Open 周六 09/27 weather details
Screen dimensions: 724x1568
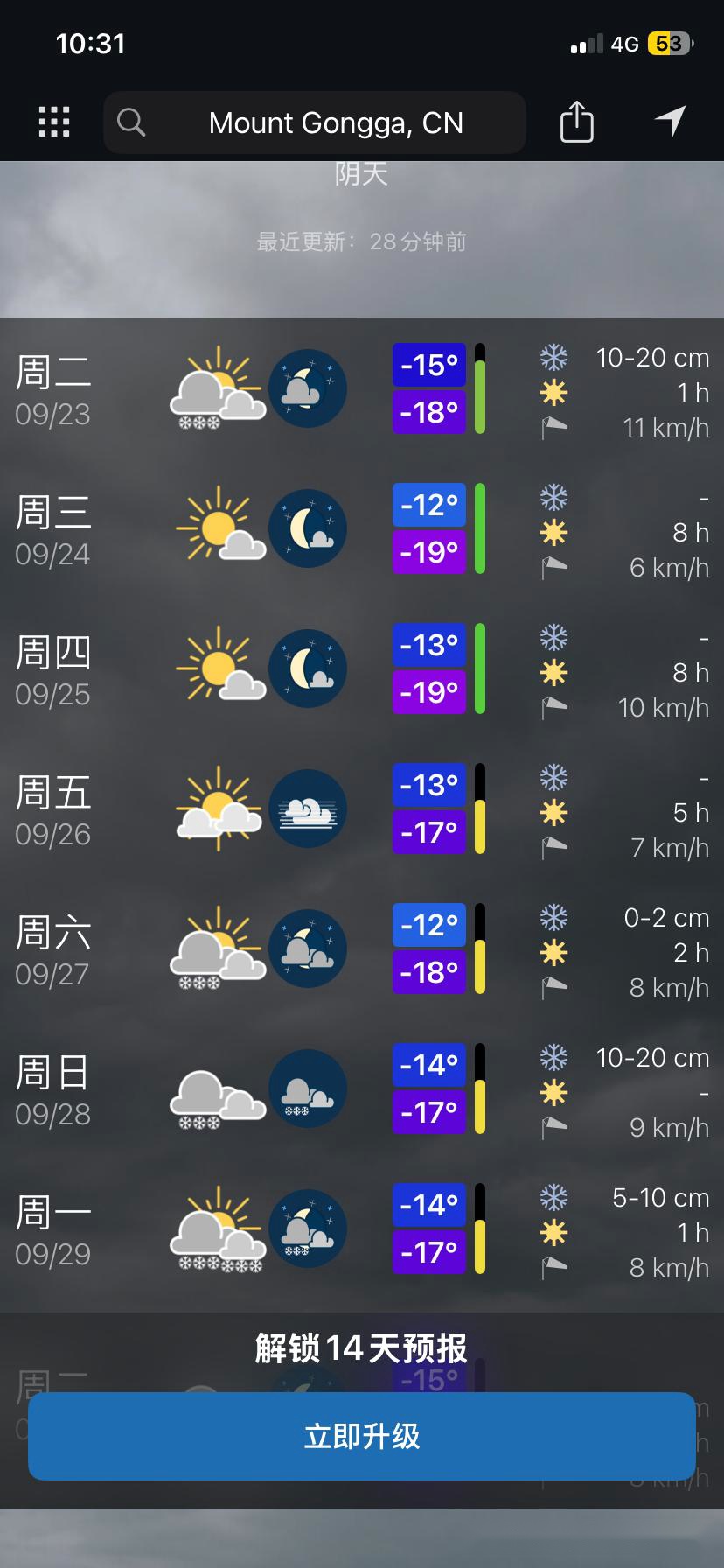(362, 949)
